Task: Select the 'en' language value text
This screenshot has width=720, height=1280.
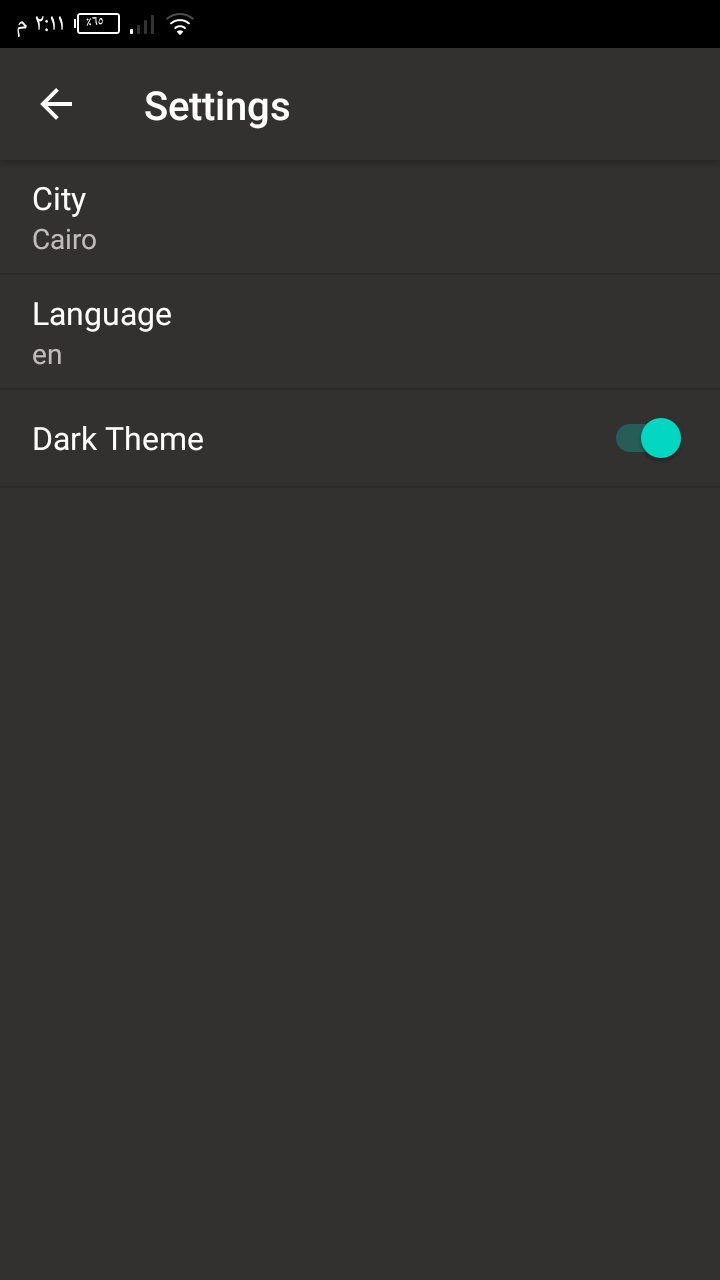Action: (x=46, y=353)
